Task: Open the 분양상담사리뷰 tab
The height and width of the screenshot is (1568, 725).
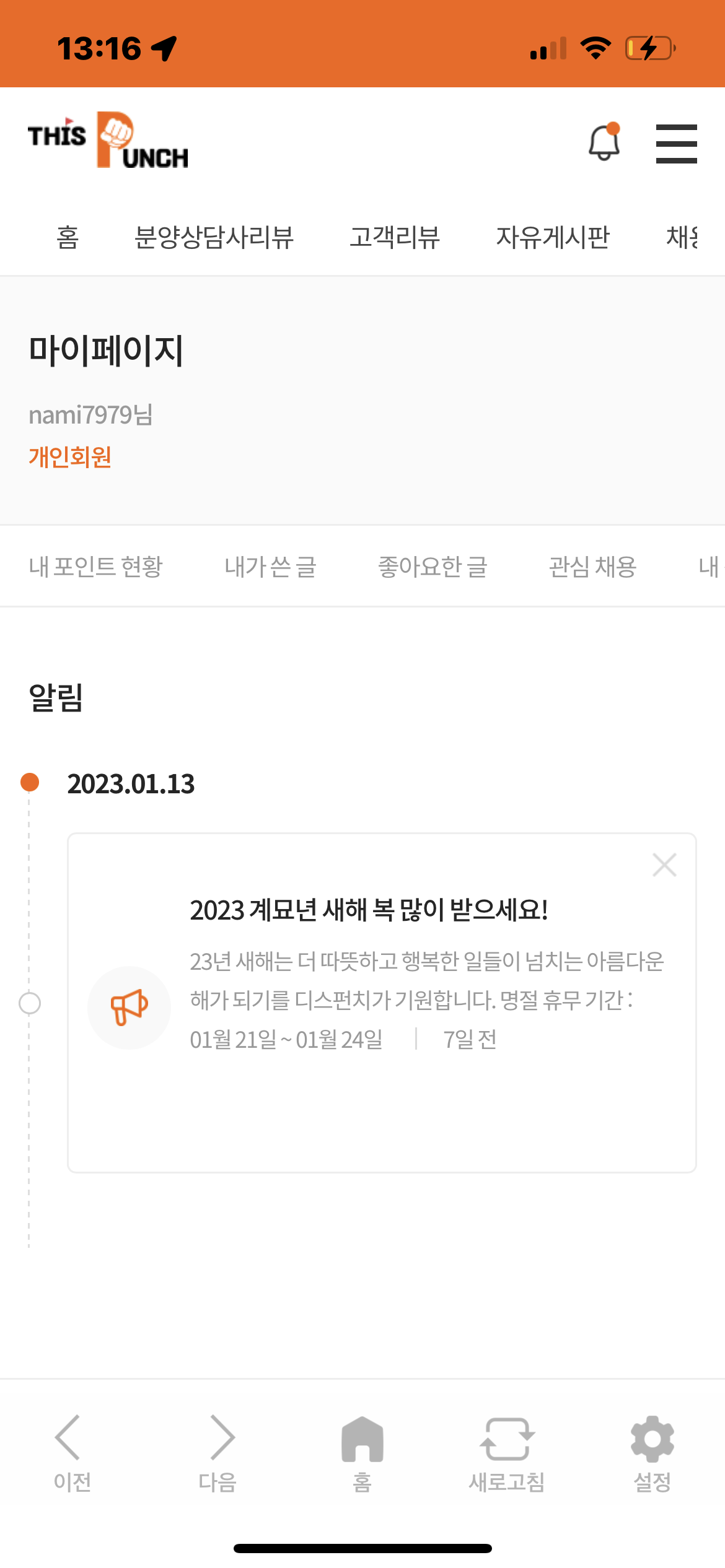Action: [214, 237]
